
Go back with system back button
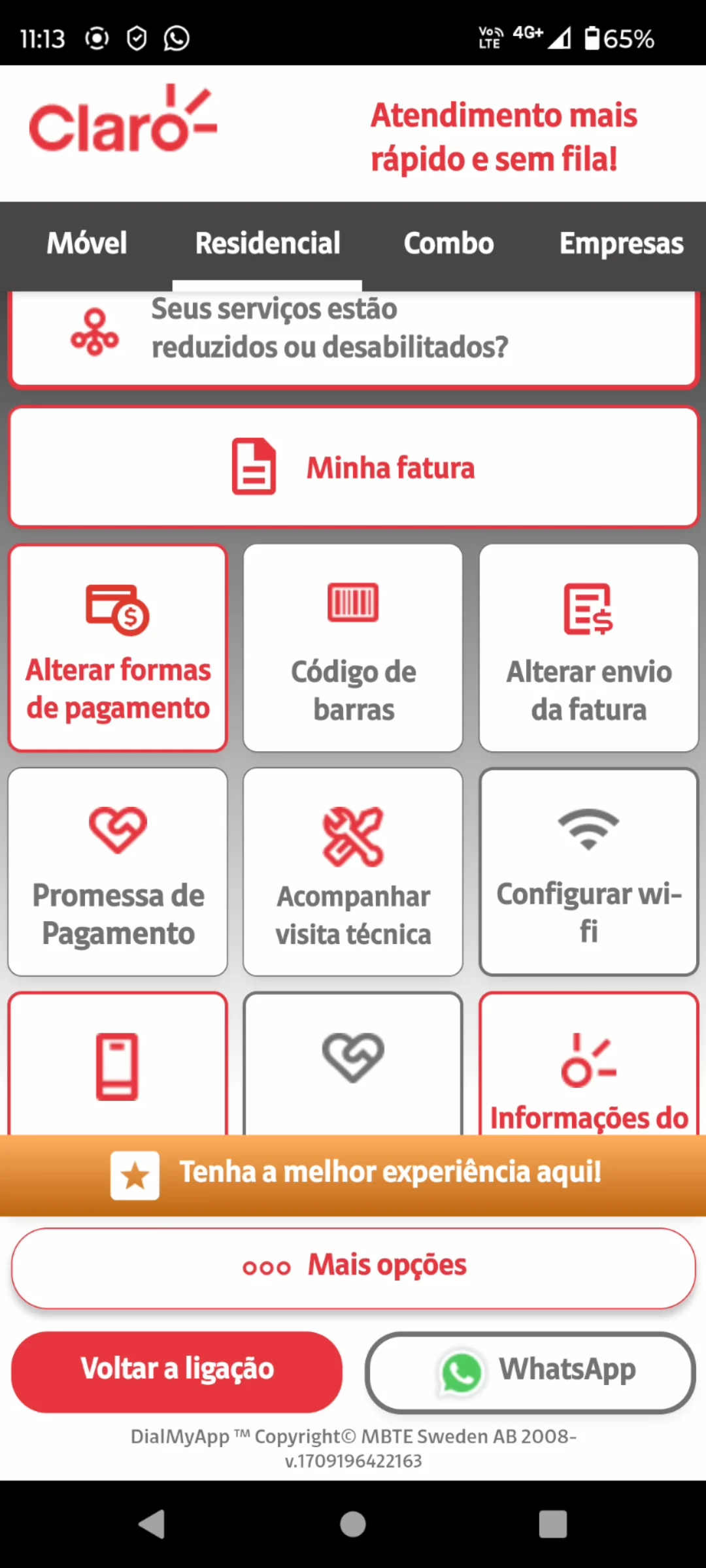(x=152, y=1524)
